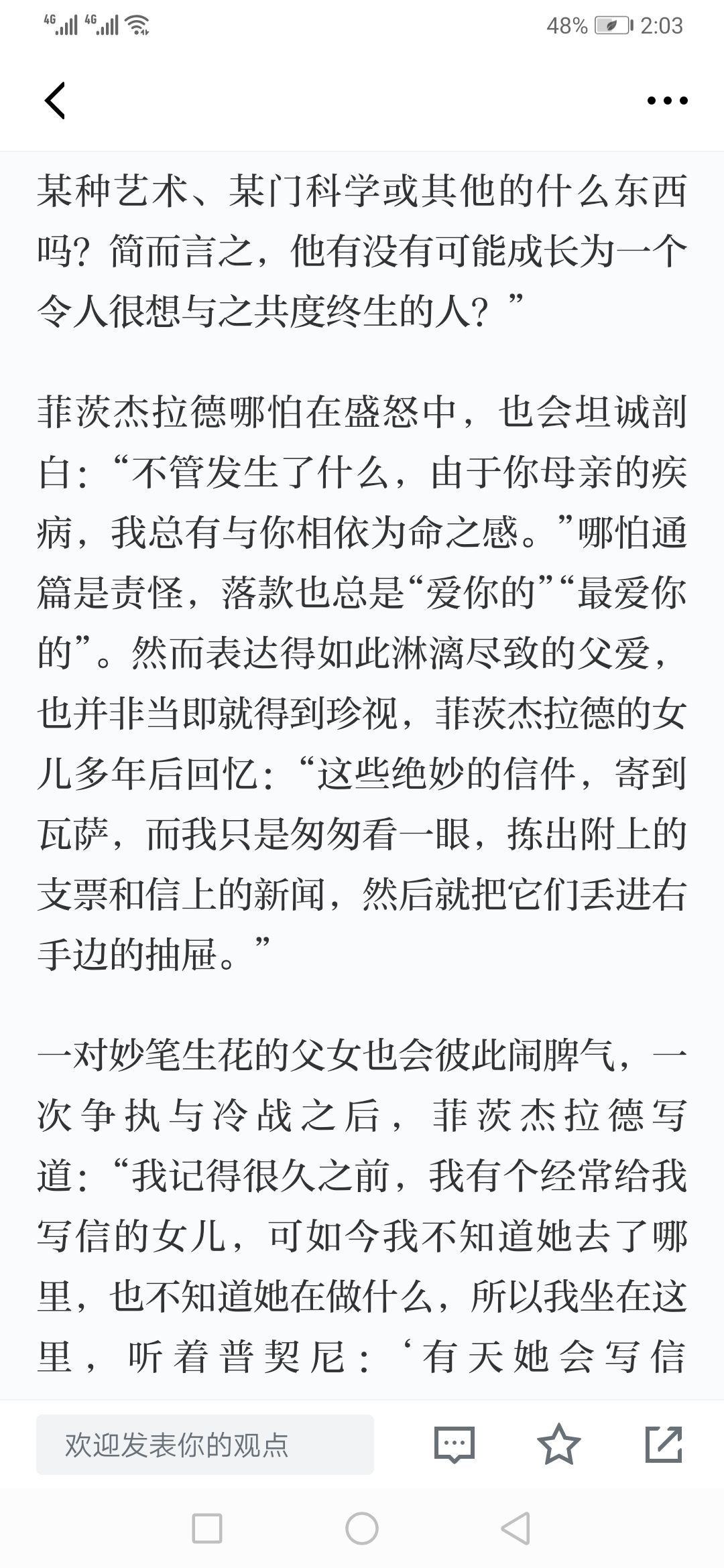Share the article via the share icon
This screenshot has height=1568, width=724.
(x=664, y=1443)
